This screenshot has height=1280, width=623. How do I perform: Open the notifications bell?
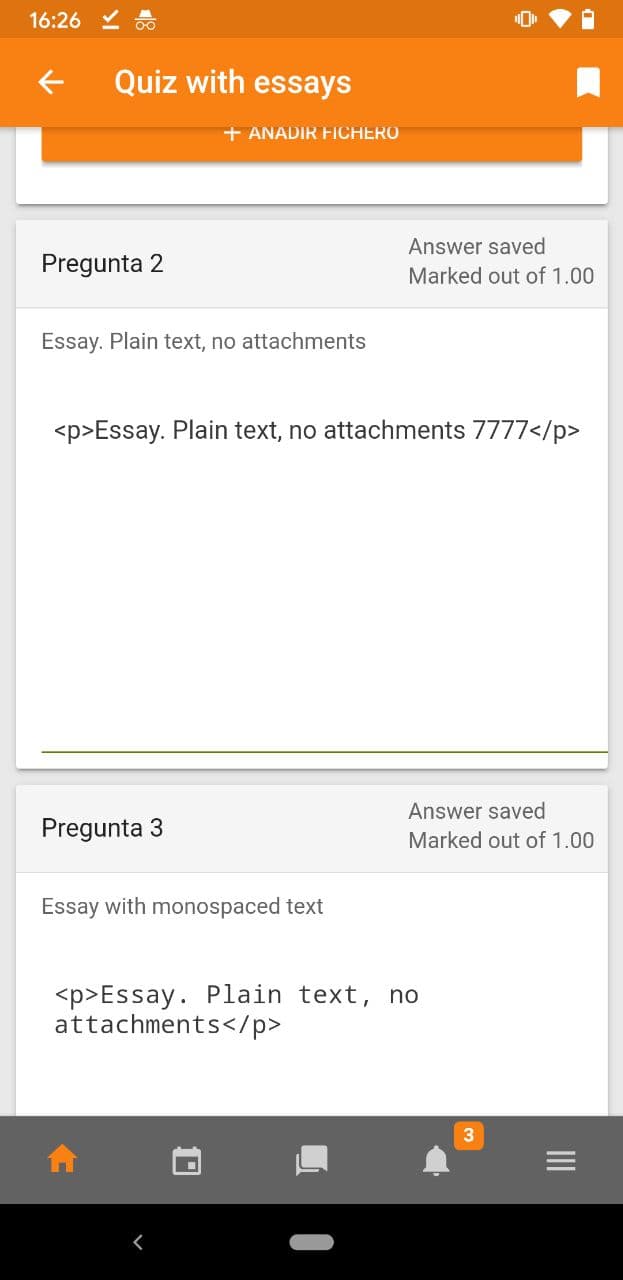[436, 1160]
